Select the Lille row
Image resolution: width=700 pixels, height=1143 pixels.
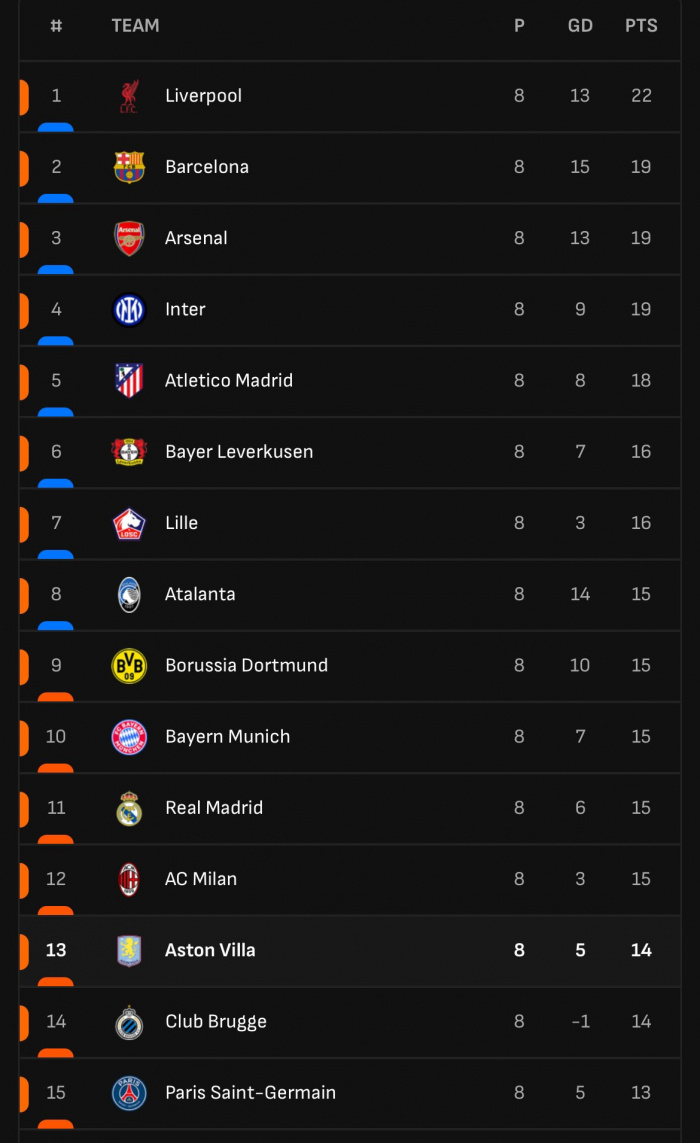(x=350, y=523)
